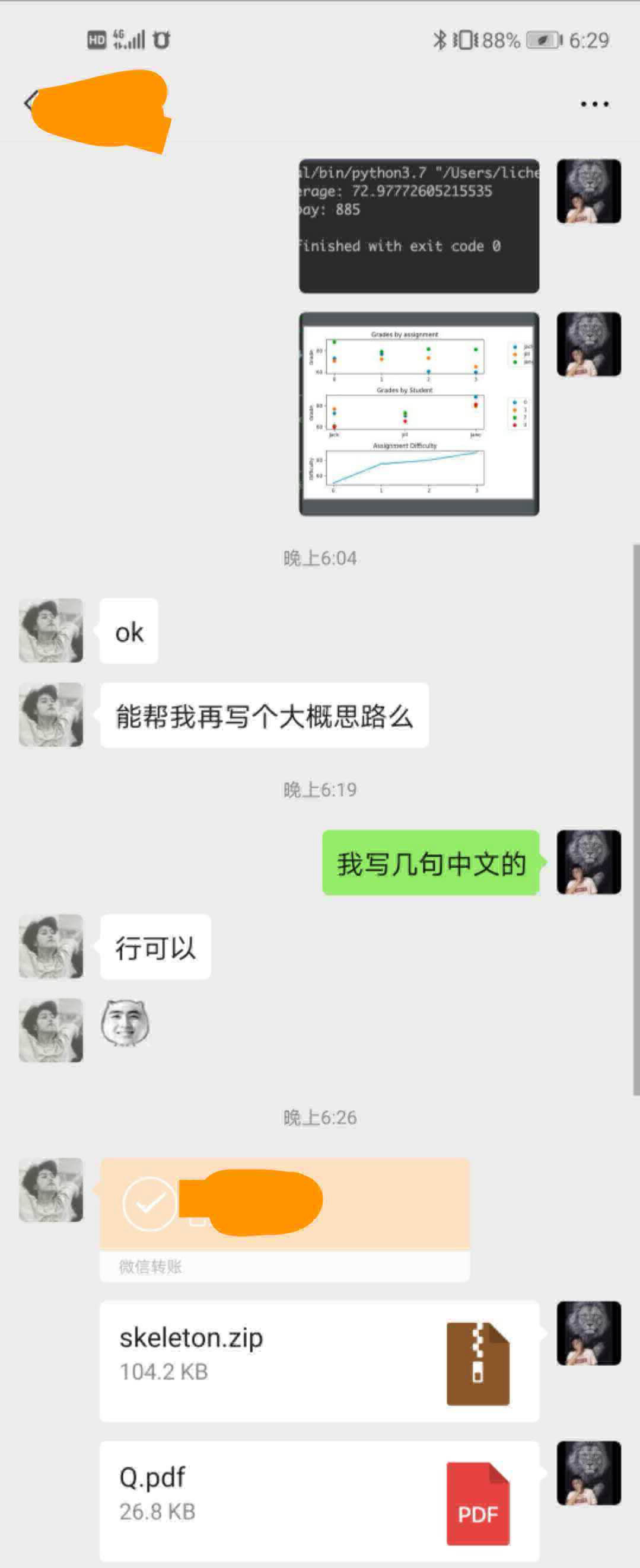The image size is (640, 1568).
Task: Open the grades chart image
Action: coord(418,414)
